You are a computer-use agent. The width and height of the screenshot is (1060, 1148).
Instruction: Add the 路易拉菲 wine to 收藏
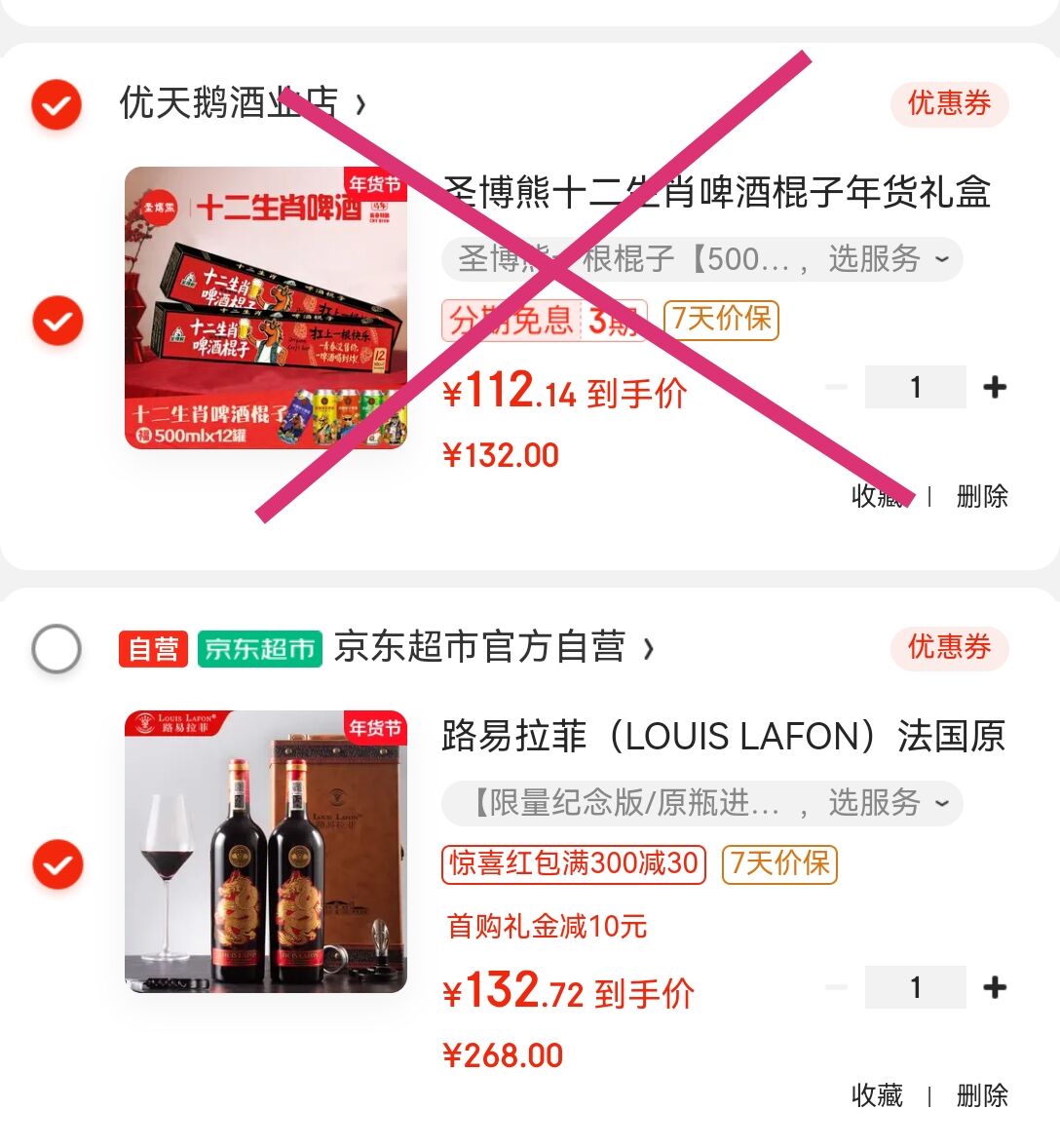[877, 1095]
